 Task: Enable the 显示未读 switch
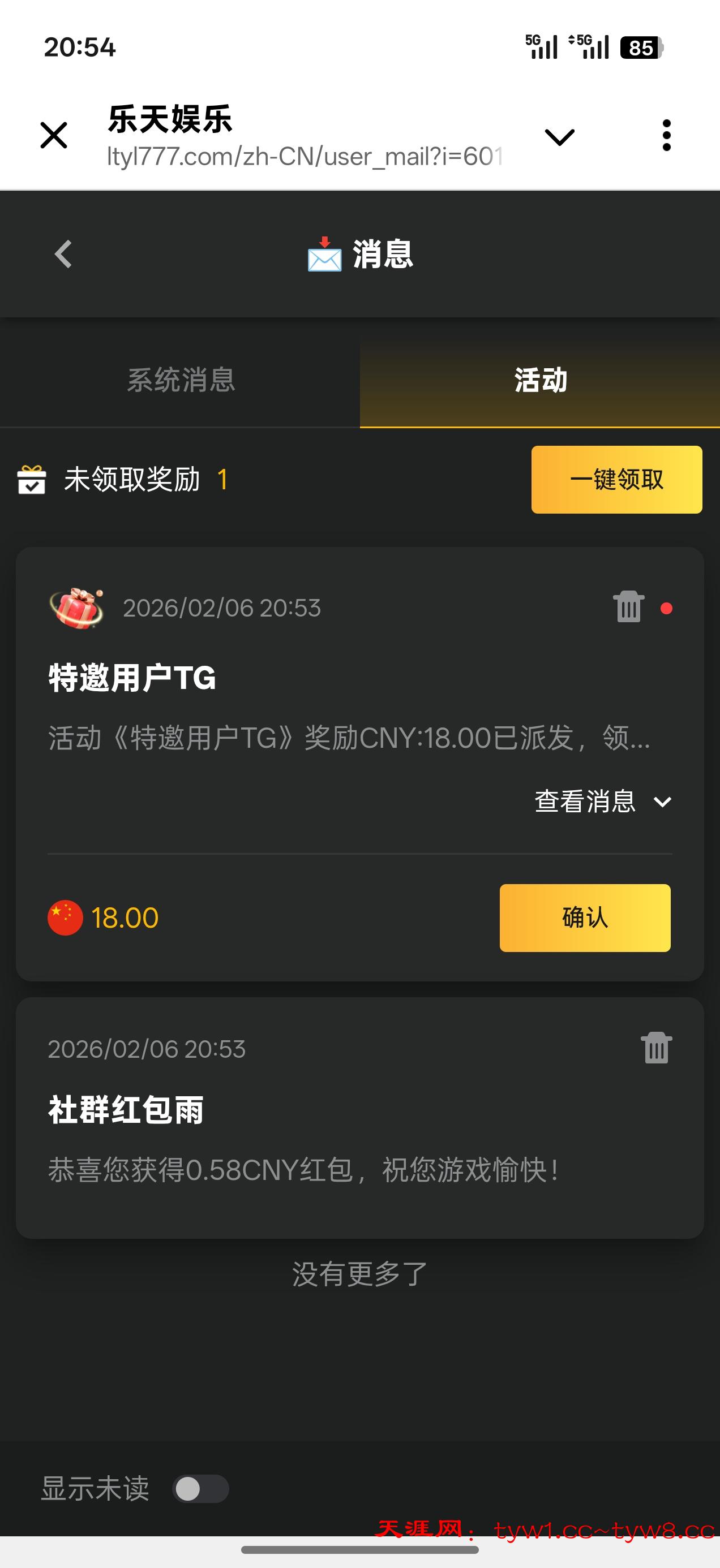pyautogui.click(x=200, y=1489)
